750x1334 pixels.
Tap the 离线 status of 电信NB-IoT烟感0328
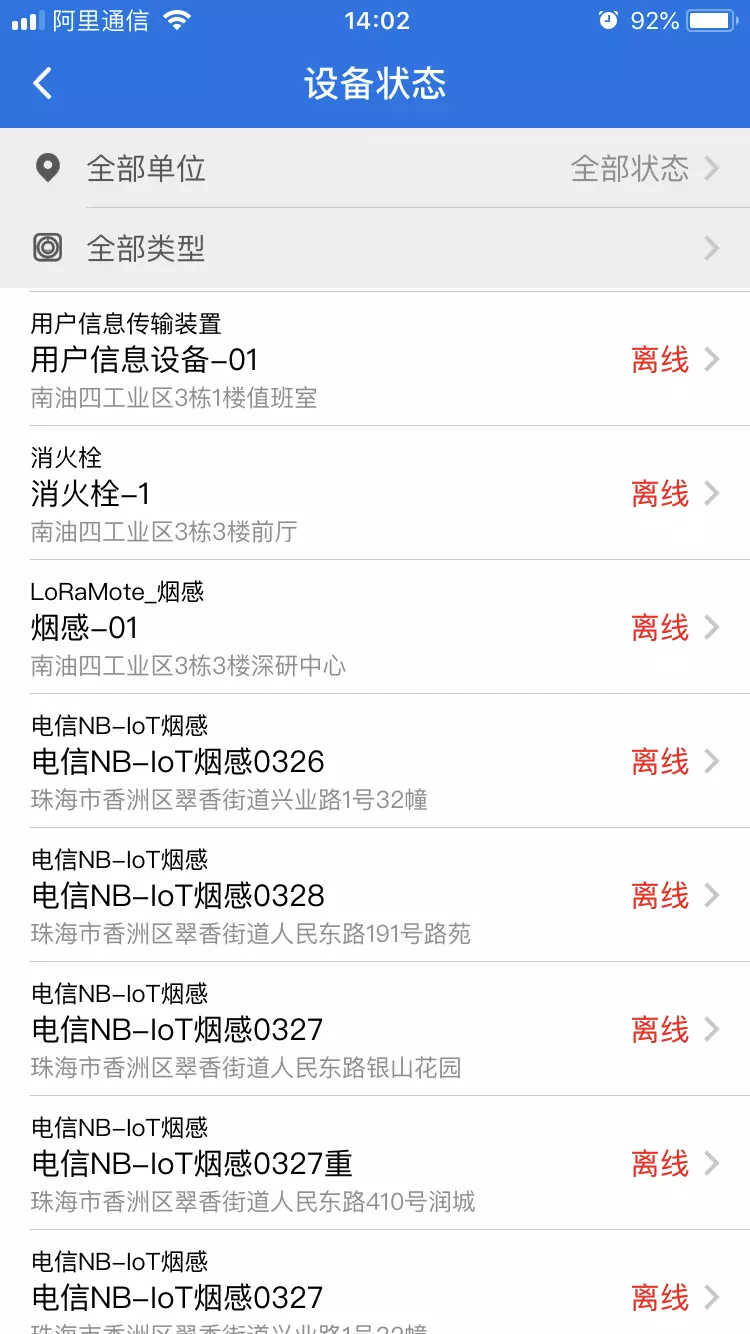[x=660, y=896]
